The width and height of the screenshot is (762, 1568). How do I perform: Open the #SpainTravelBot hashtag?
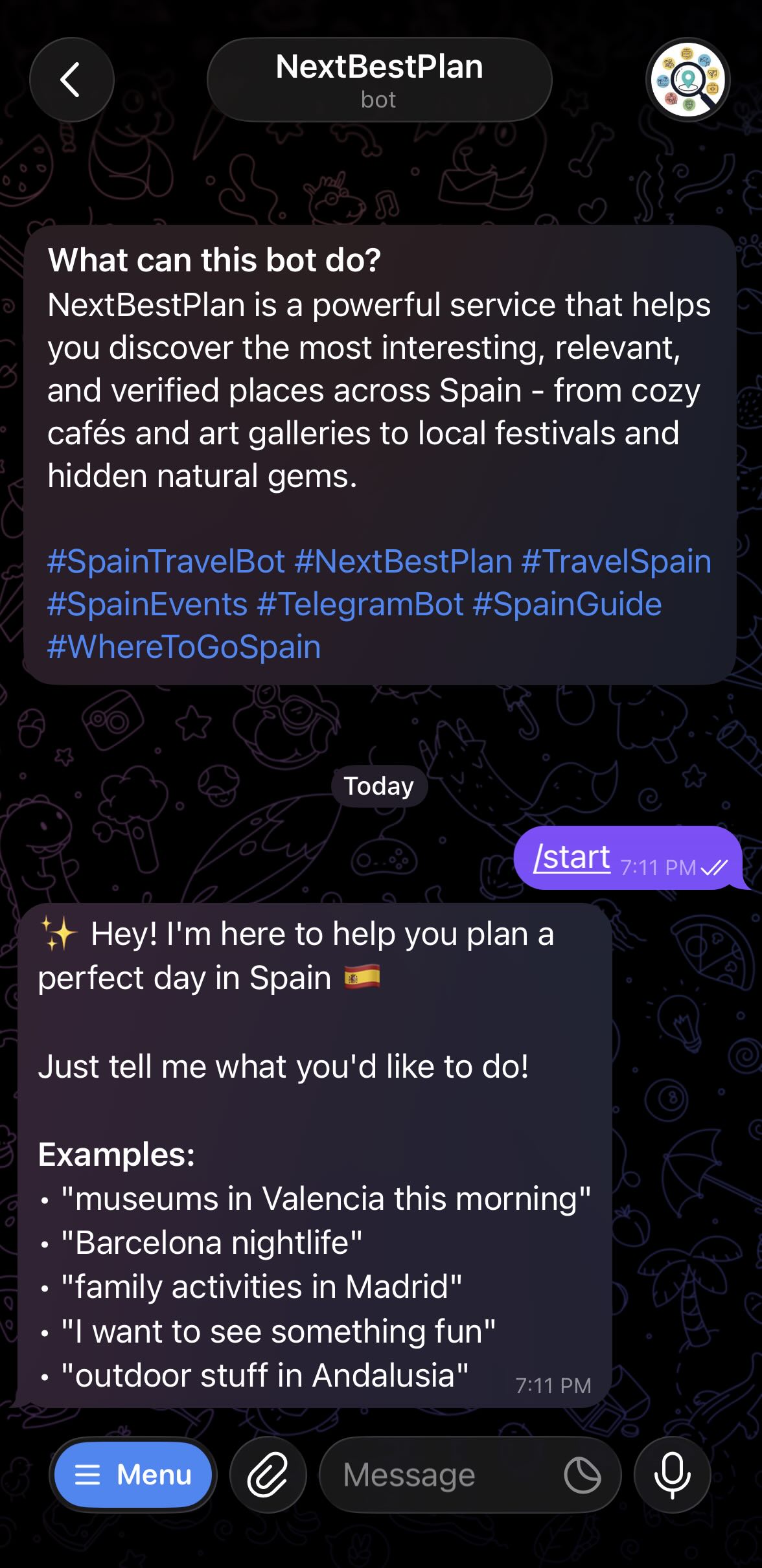click(162, 562)
